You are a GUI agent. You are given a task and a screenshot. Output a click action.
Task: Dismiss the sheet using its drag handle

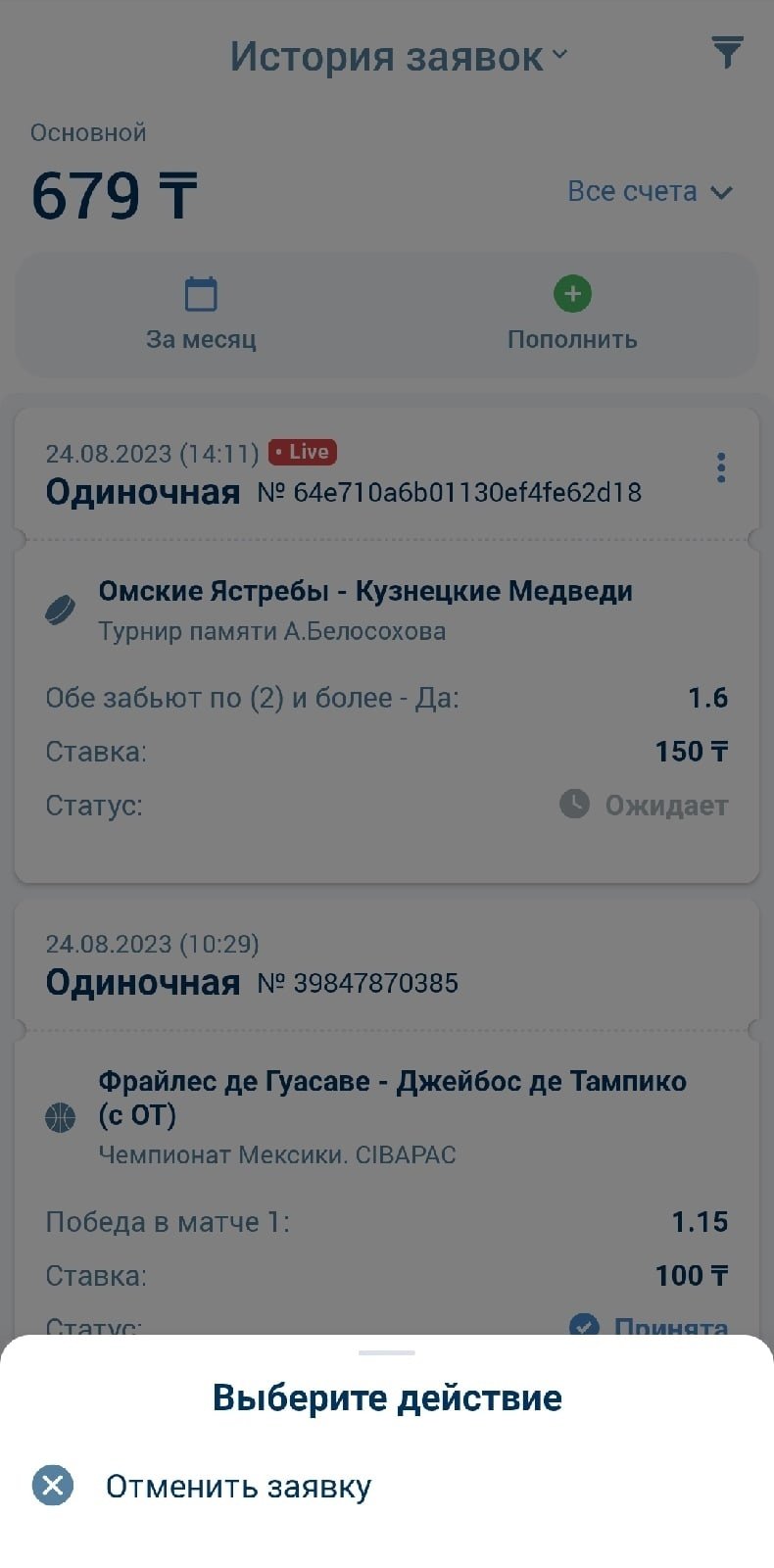387,1352
